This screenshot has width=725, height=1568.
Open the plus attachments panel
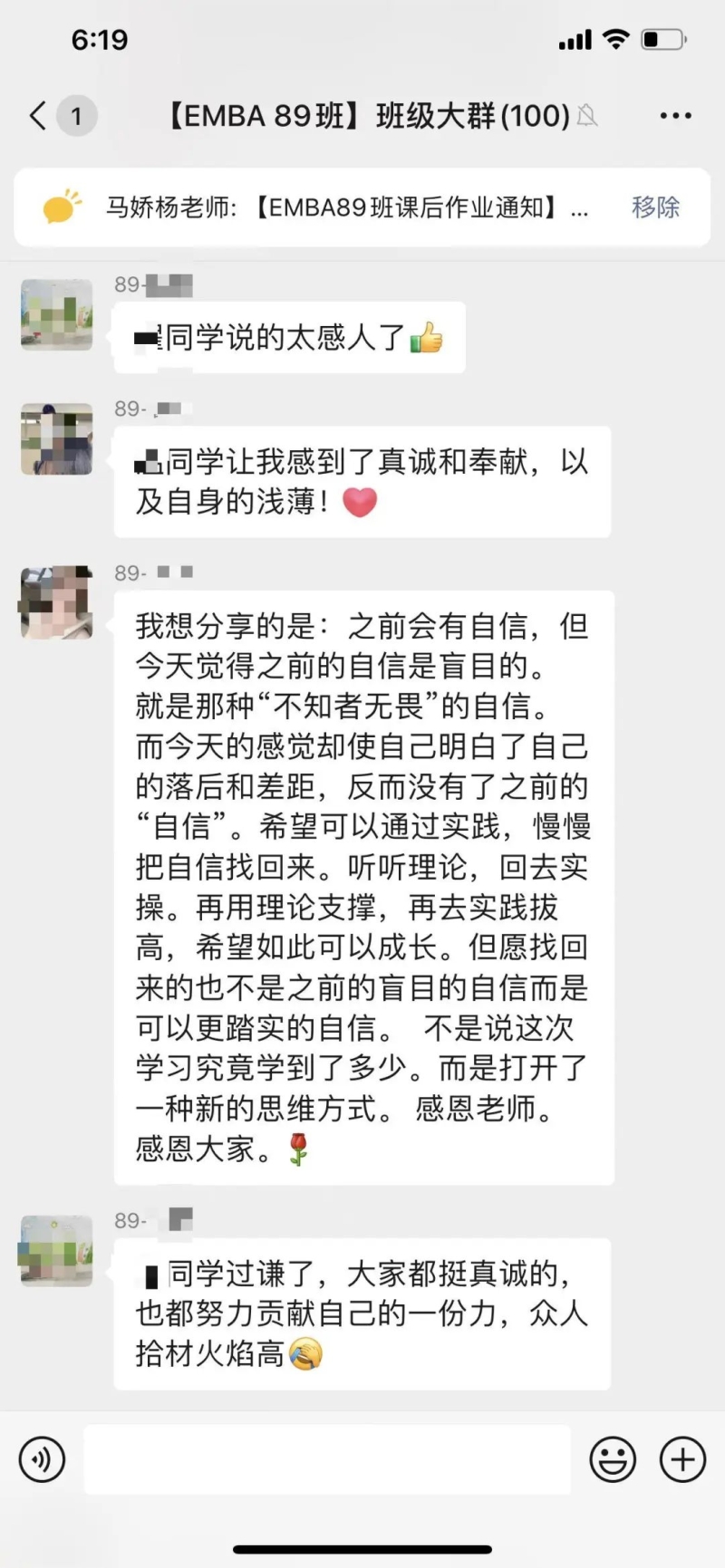[682, 1459]
